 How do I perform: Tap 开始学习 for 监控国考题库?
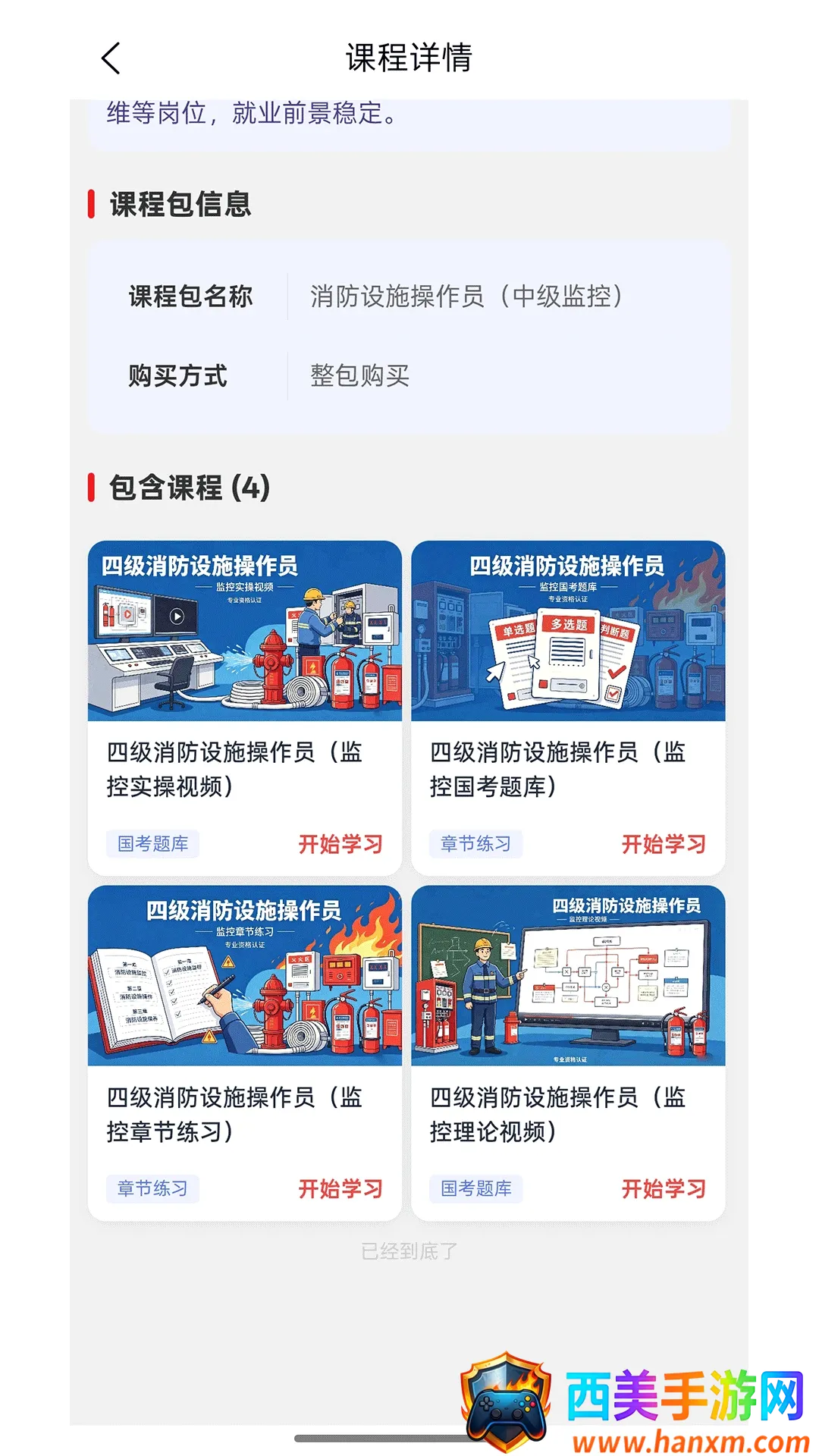point(664,844)
